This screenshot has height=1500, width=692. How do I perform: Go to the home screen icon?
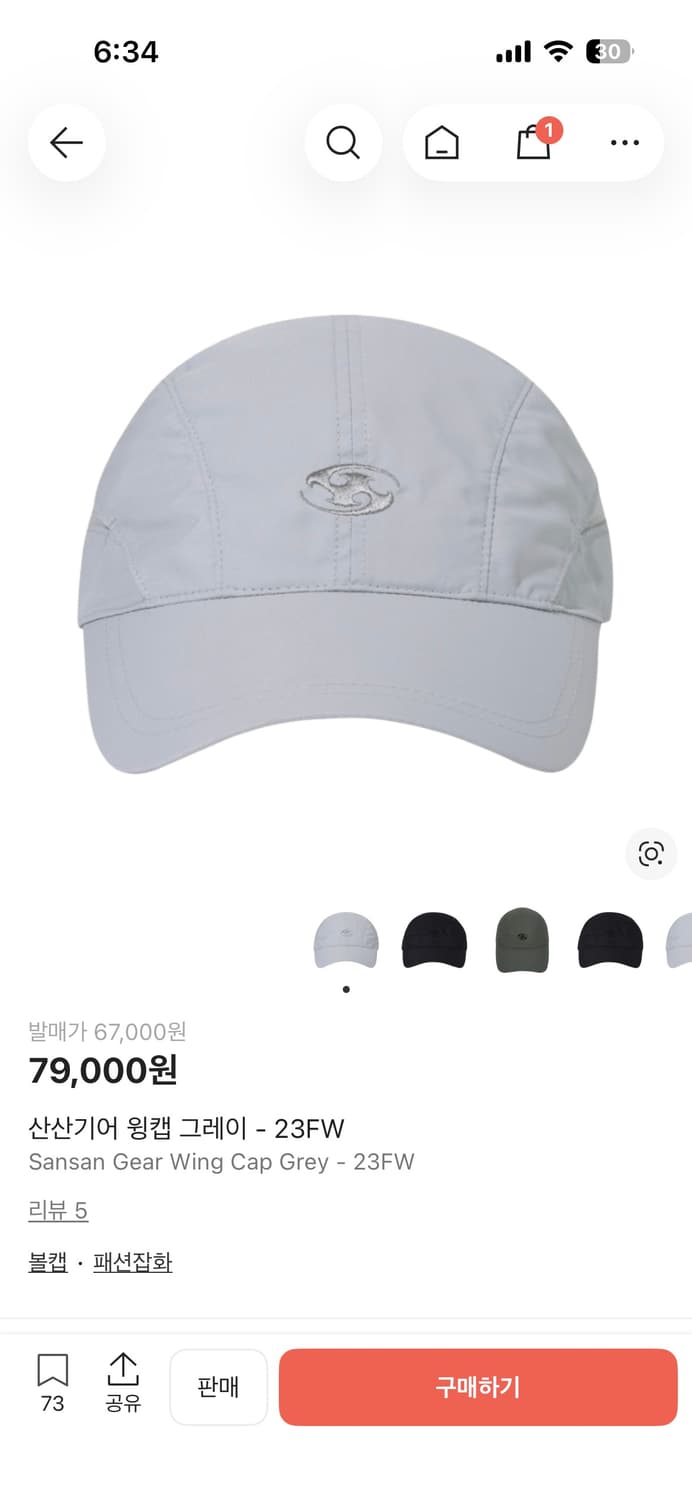coord(441,143)
